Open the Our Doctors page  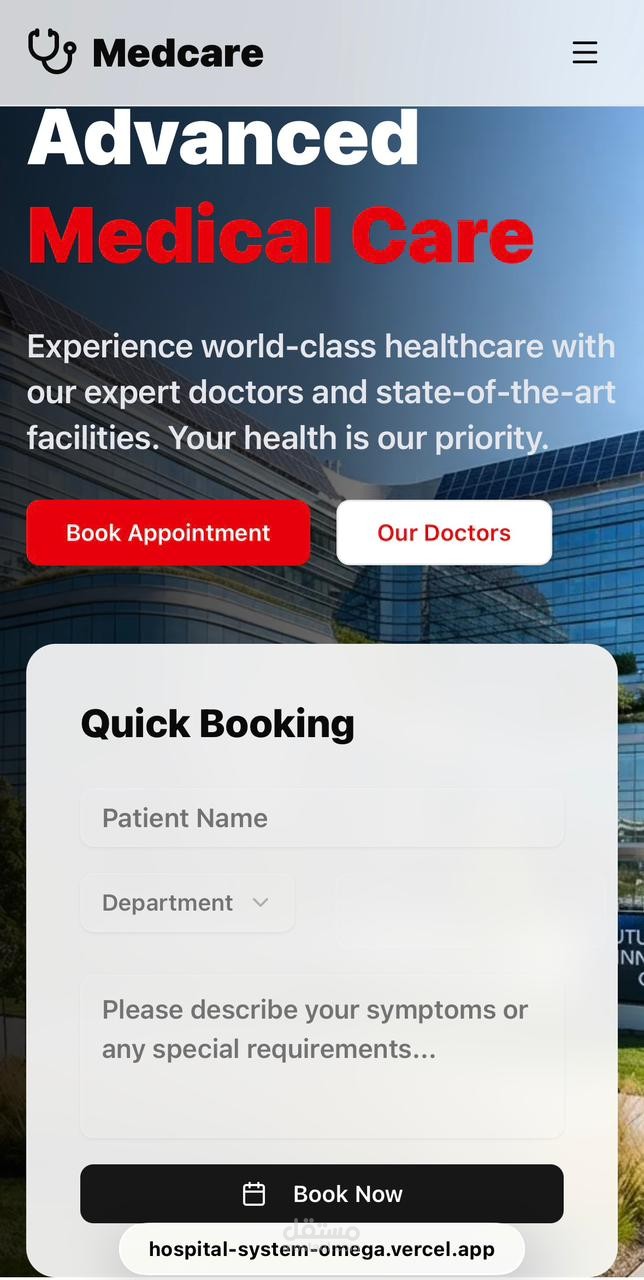pyautogui.click(x=444, y=533)
